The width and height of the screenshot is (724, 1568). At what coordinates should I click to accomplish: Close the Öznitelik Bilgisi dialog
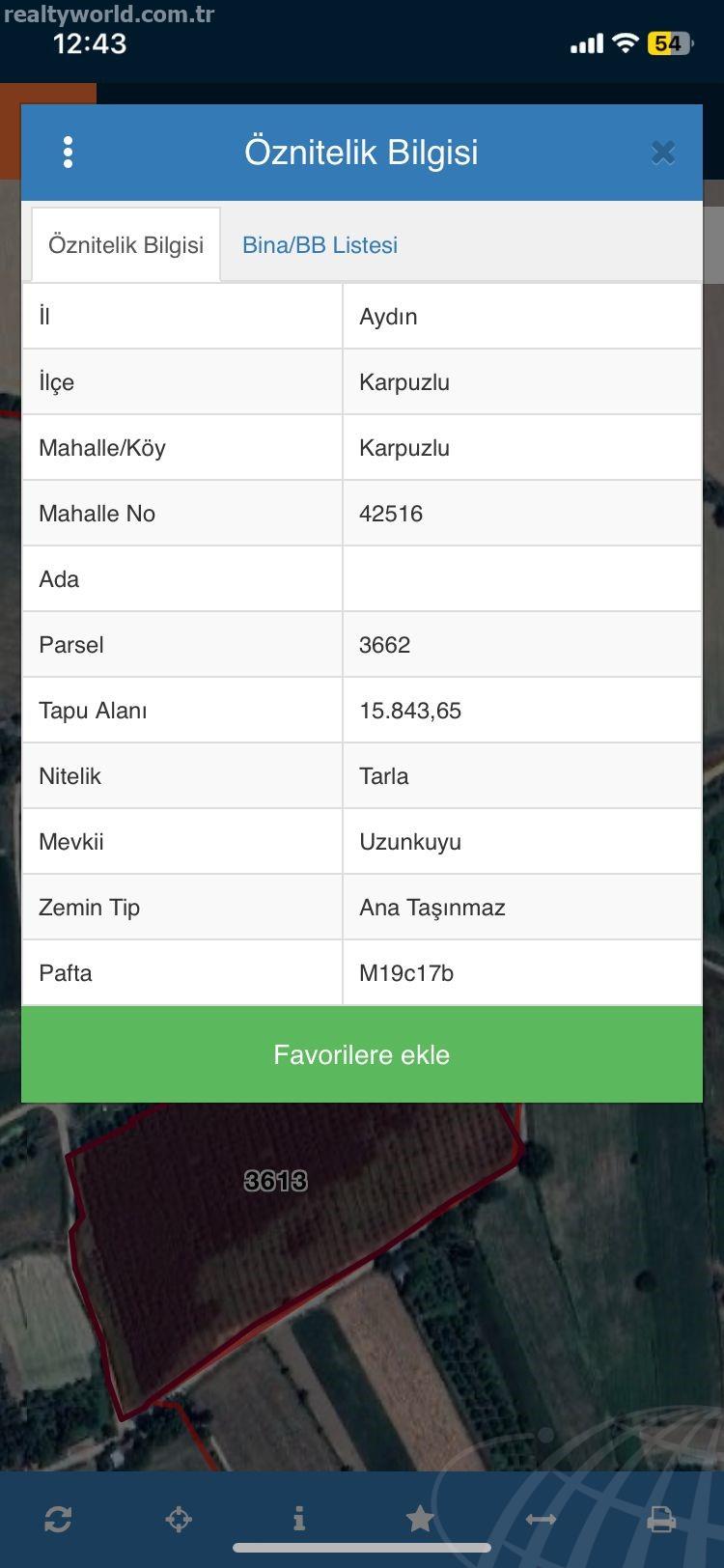point(663,153)
